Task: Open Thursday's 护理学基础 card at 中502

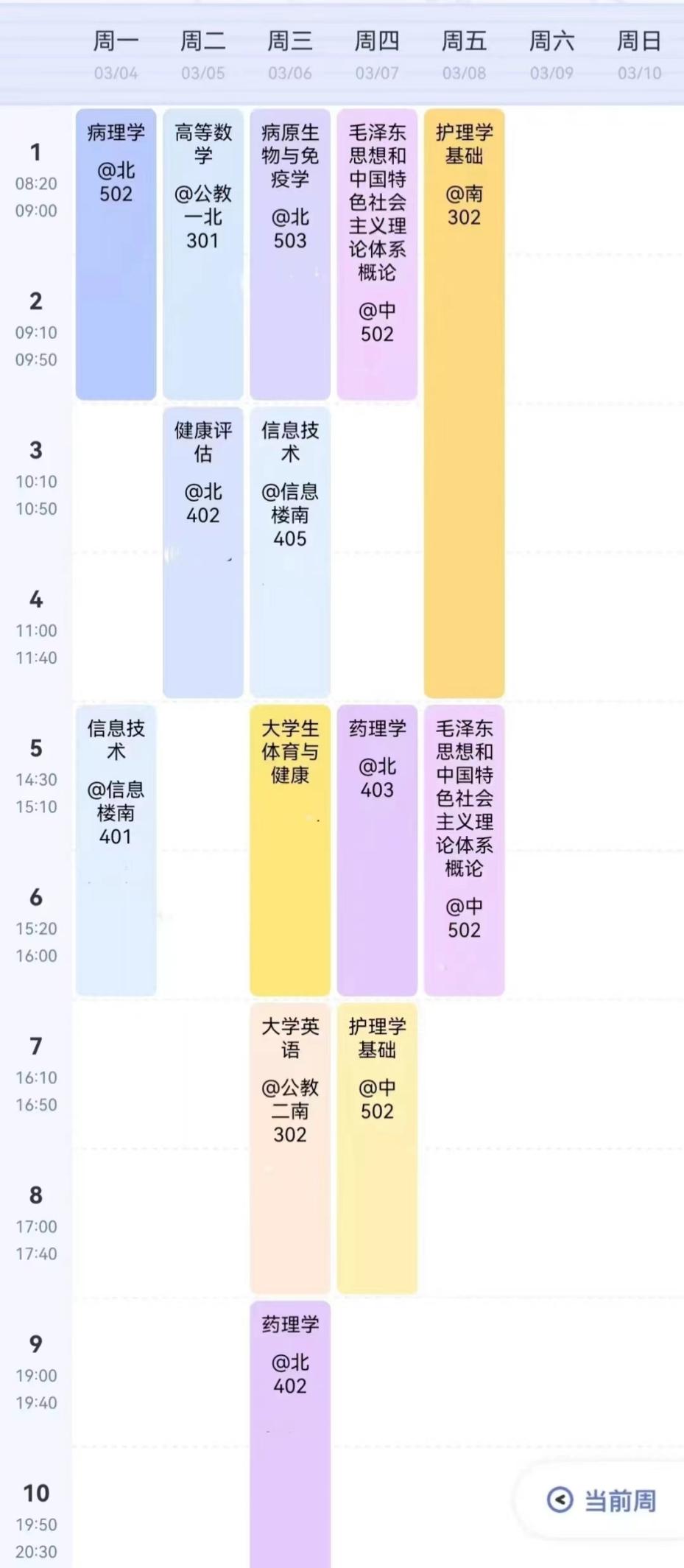Action: click(377, 1149)
